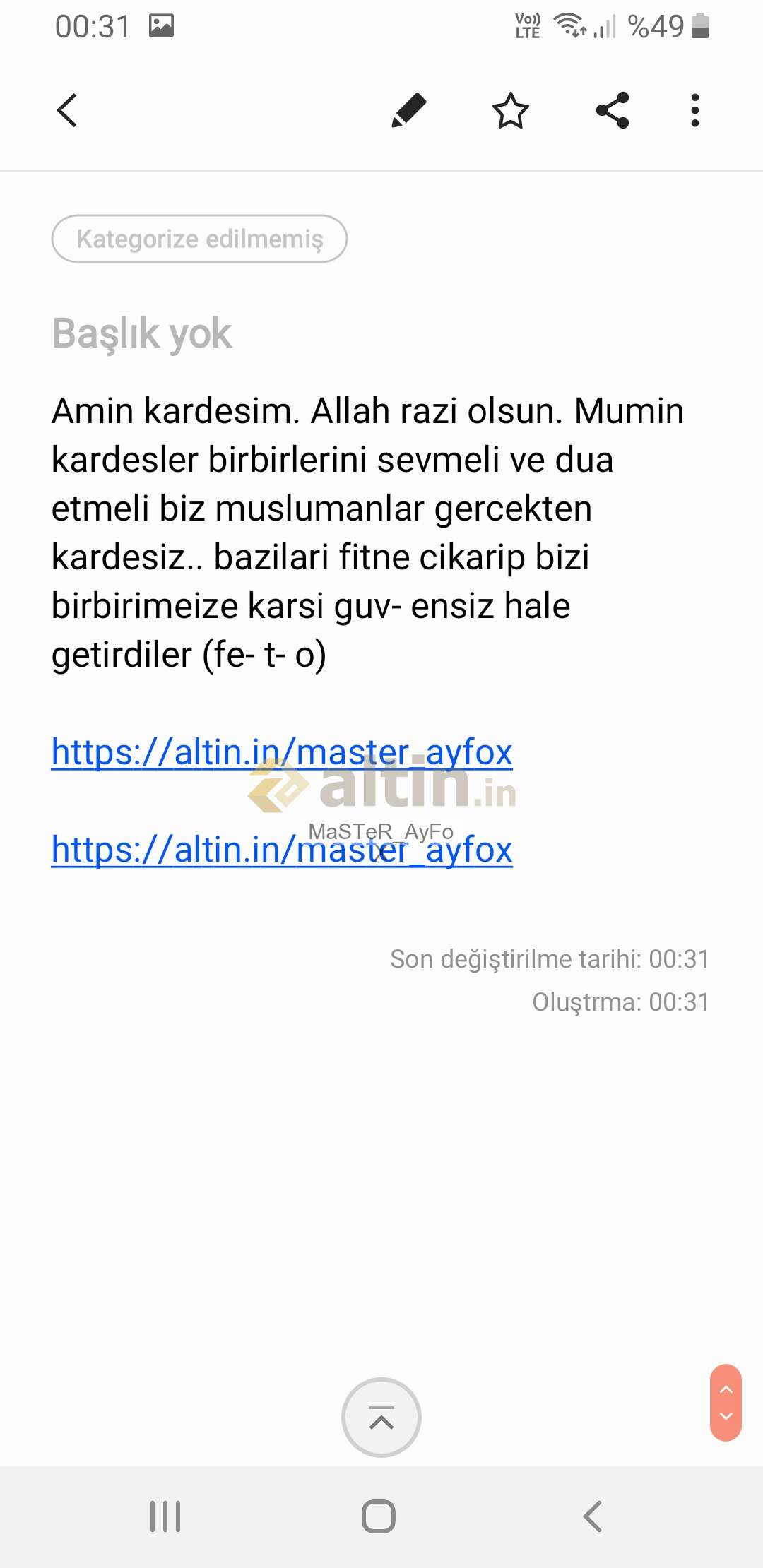Share this note

613,111
